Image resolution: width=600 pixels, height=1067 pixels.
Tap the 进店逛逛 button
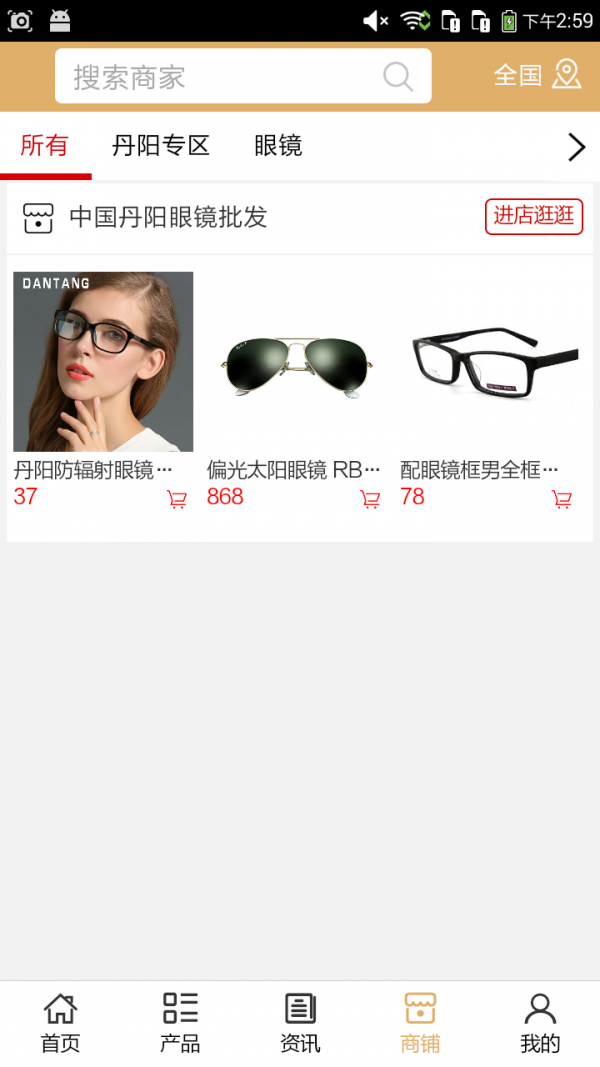534,216
